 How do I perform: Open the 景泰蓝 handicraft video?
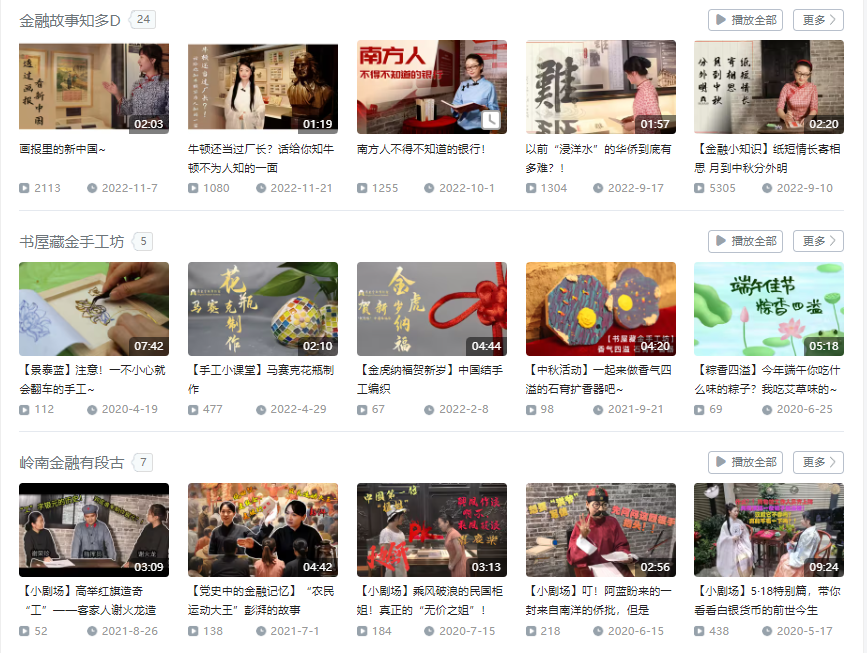(94, 309)
